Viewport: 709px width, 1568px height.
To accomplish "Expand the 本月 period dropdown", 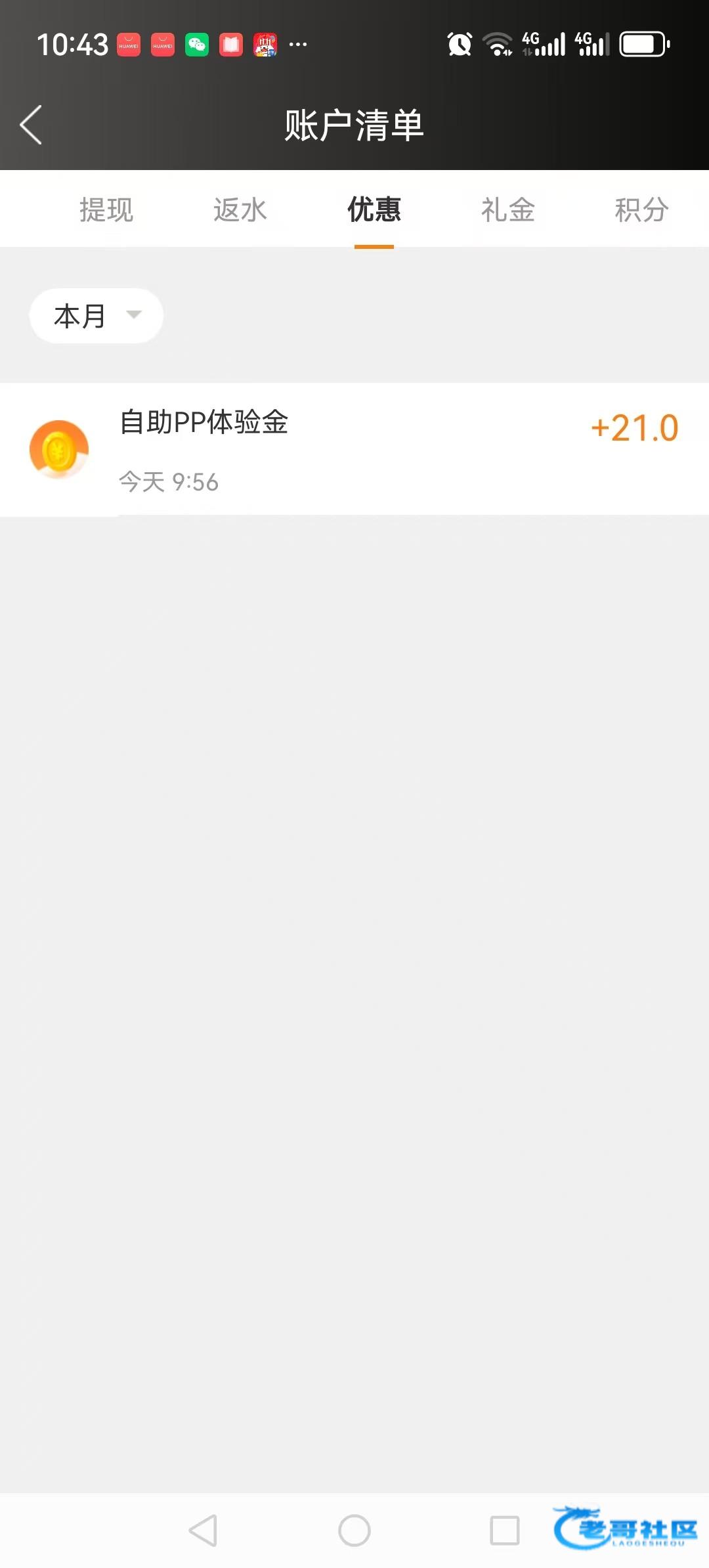I will pos(97,316).
